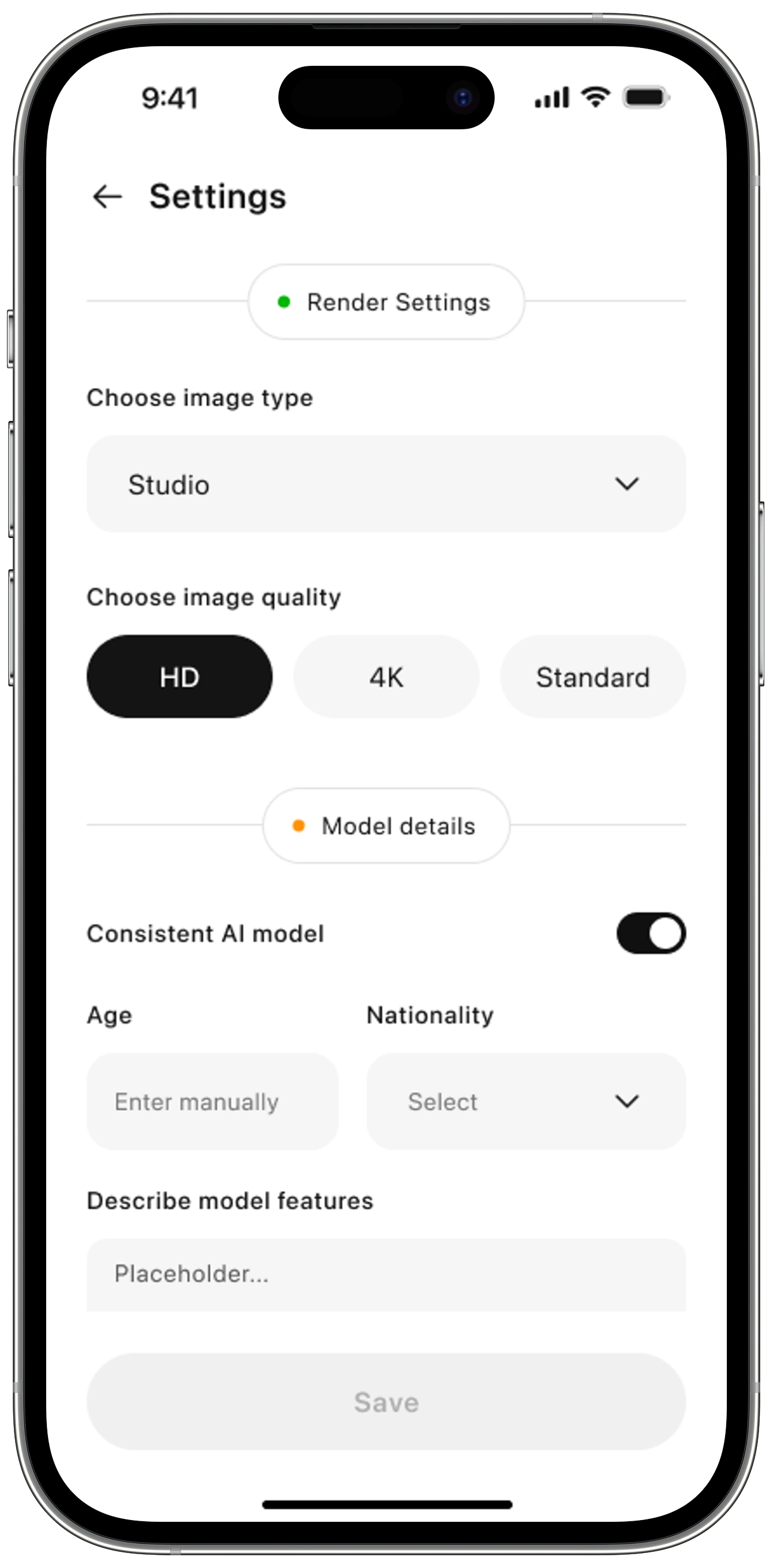Choose 4K image quality
This screenshot has width=773, height=1568.
pos(386,677)
